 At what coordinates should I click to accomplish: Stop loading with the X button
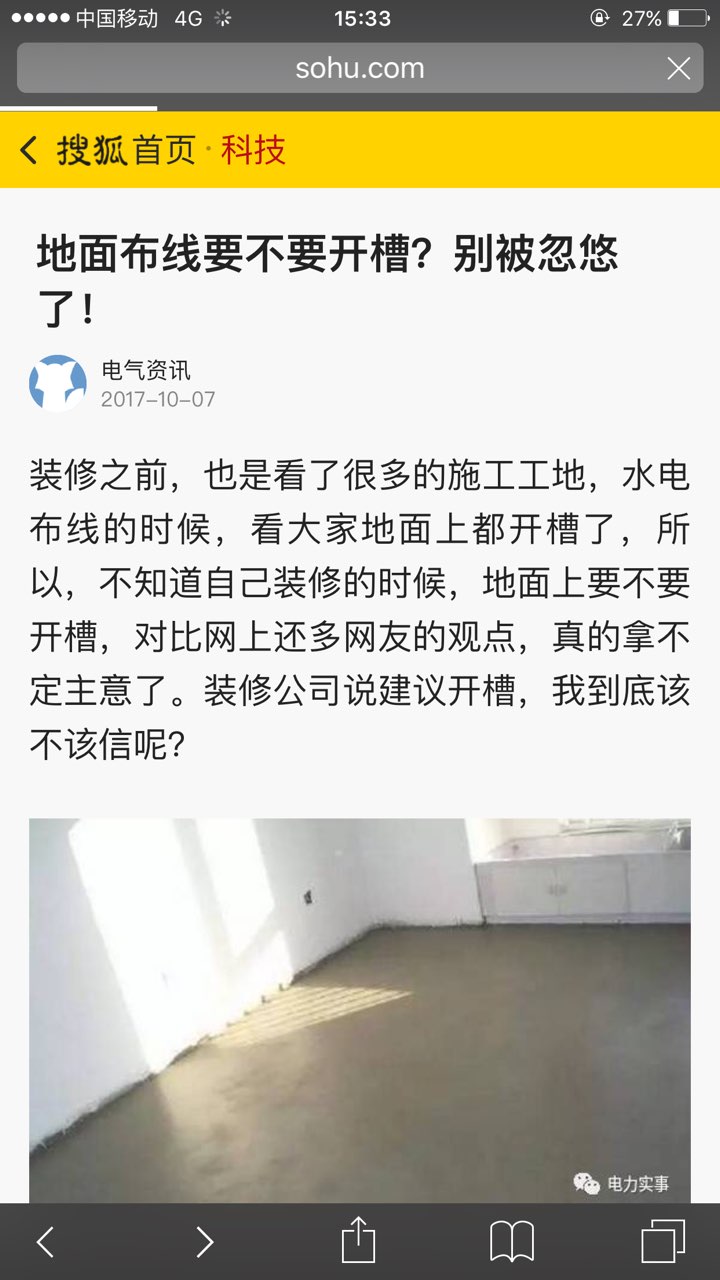coord(679,68)
